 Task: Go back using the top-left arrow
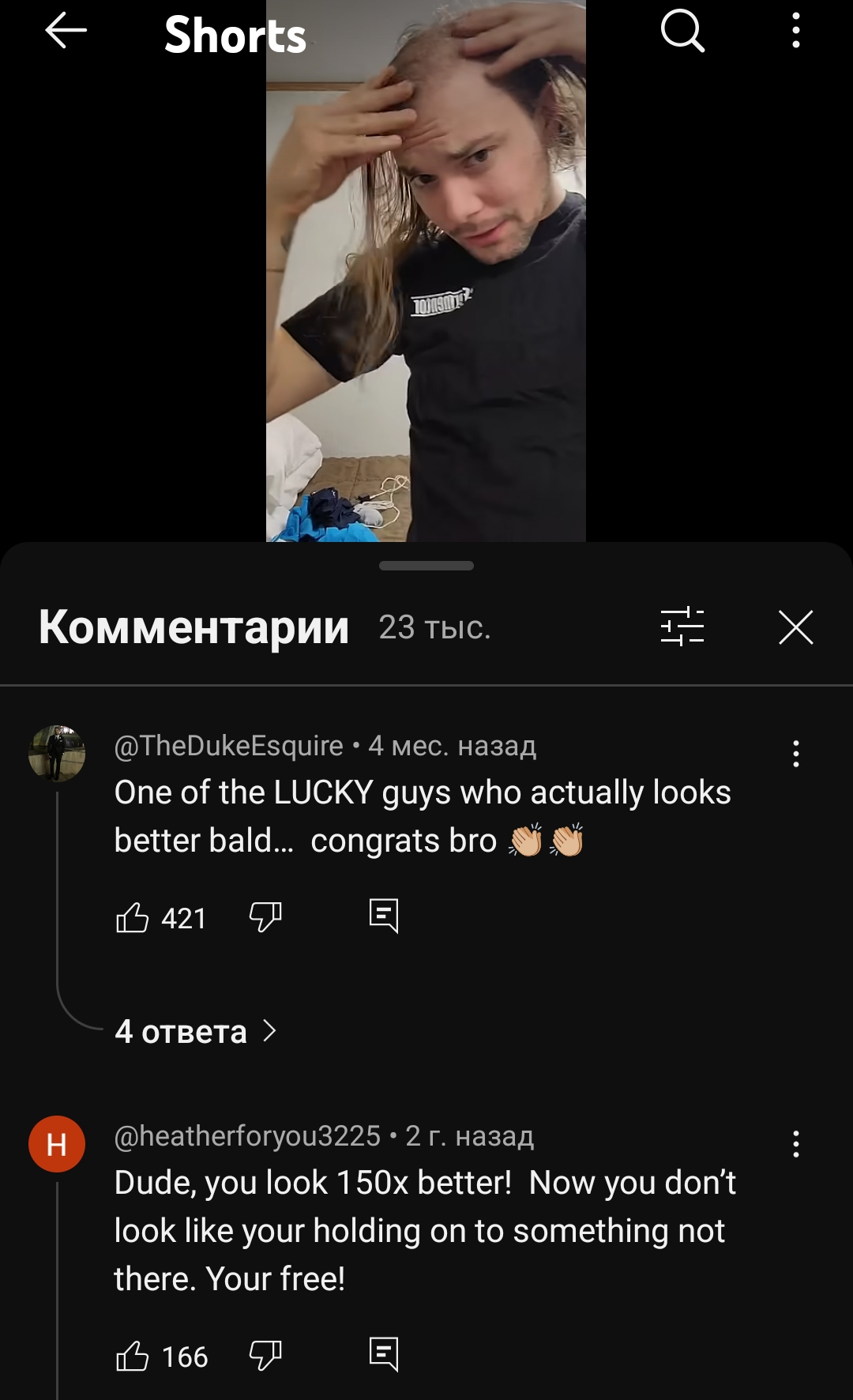coord(66,32)
